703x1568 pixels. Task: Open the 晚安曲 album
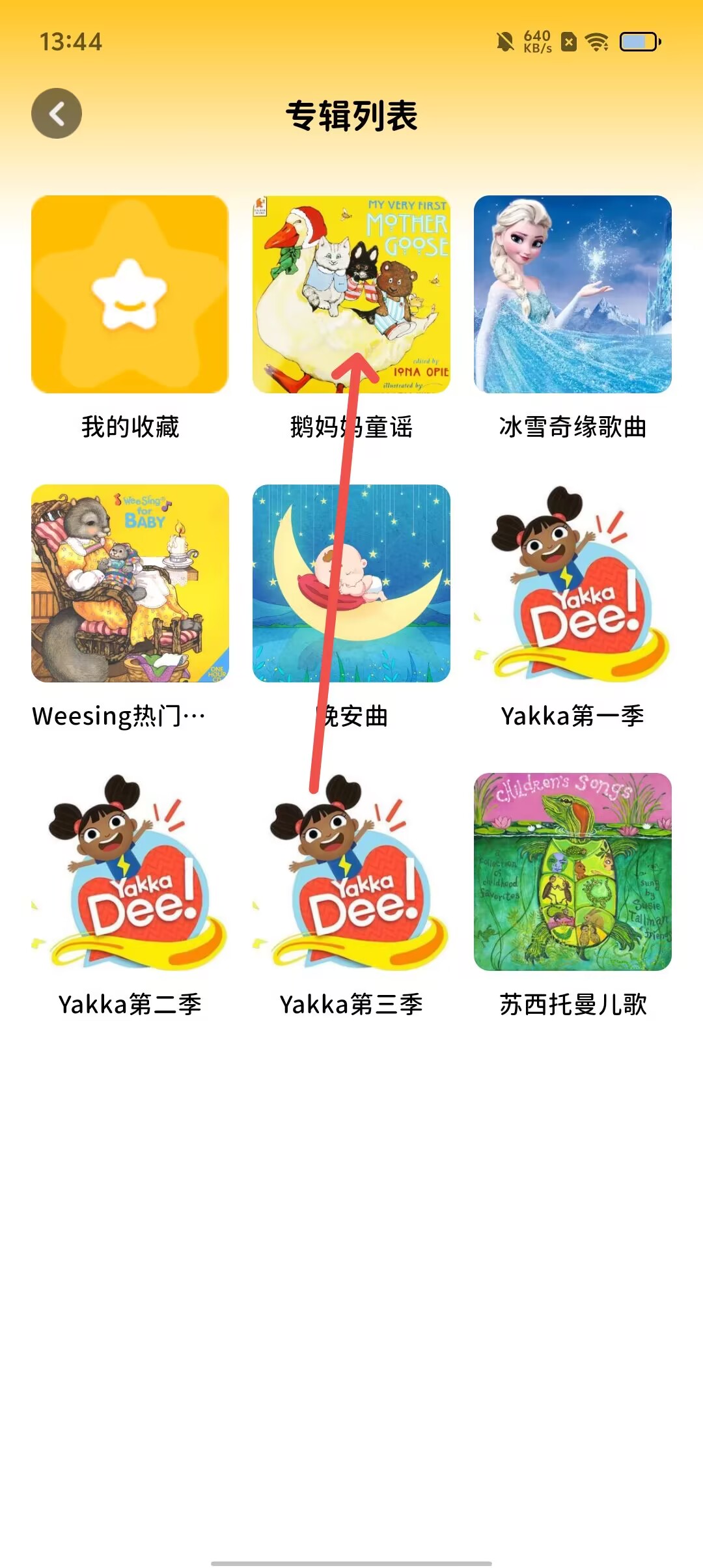(351, 583)
